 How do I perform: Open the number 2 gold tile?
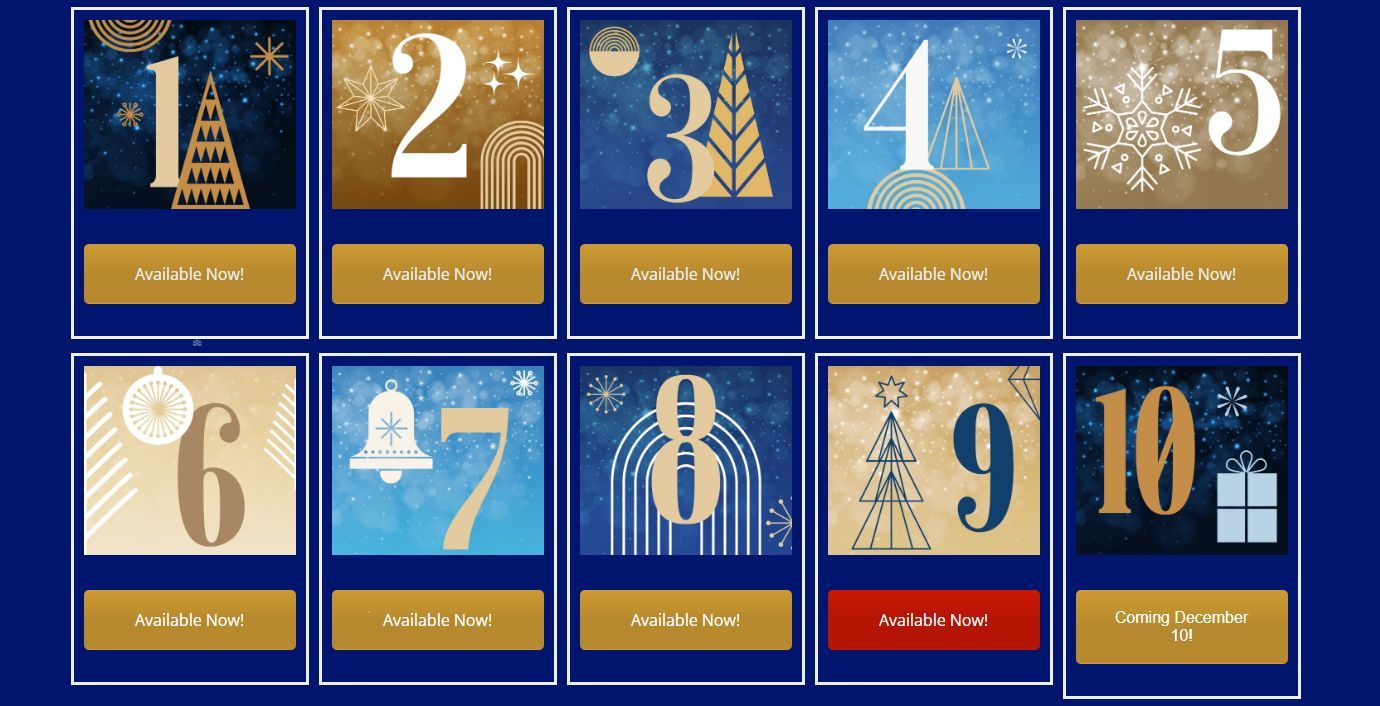click(438, 115)
